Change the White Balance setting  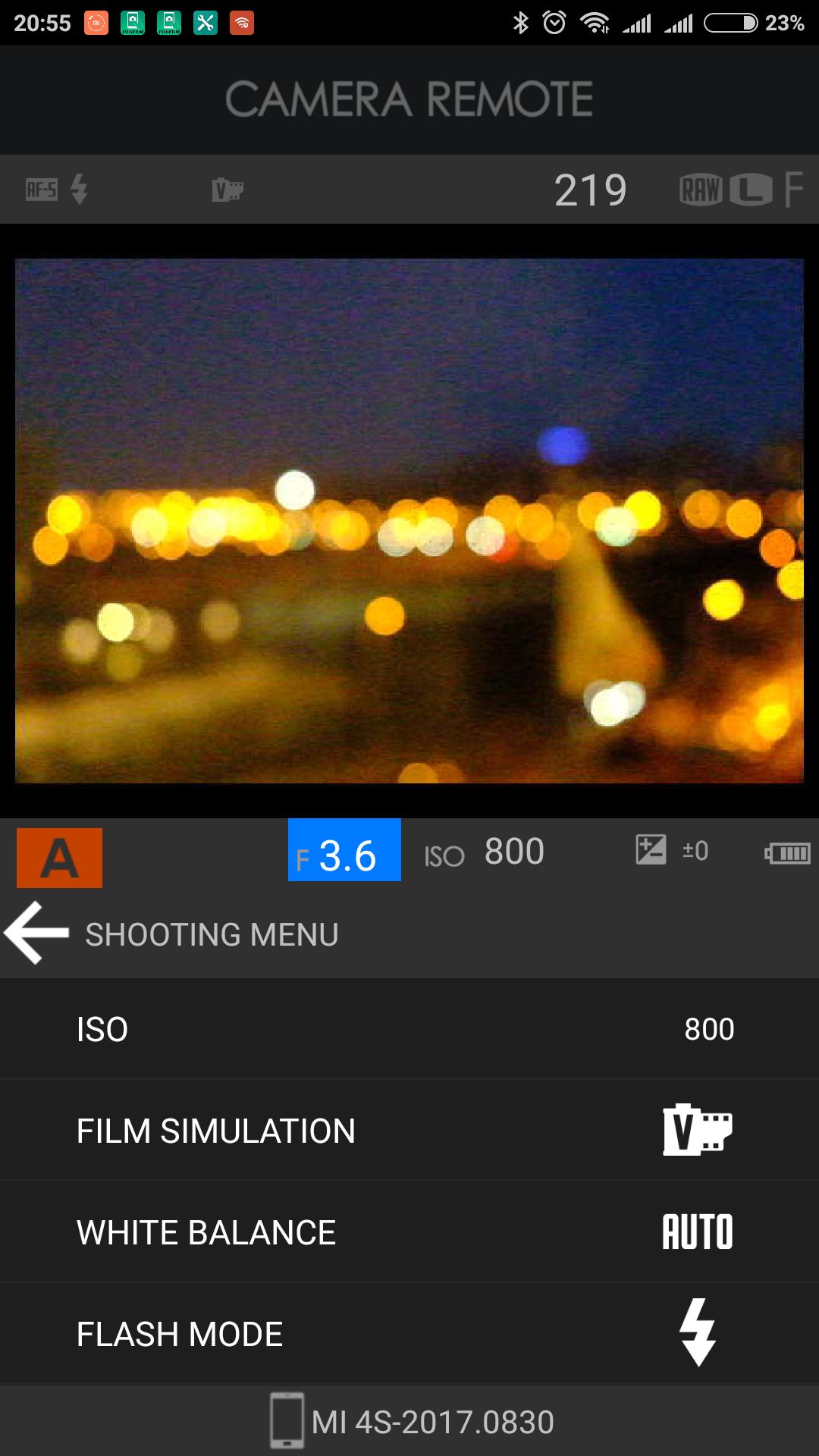pyautogui.click(x=409, y=1232)
